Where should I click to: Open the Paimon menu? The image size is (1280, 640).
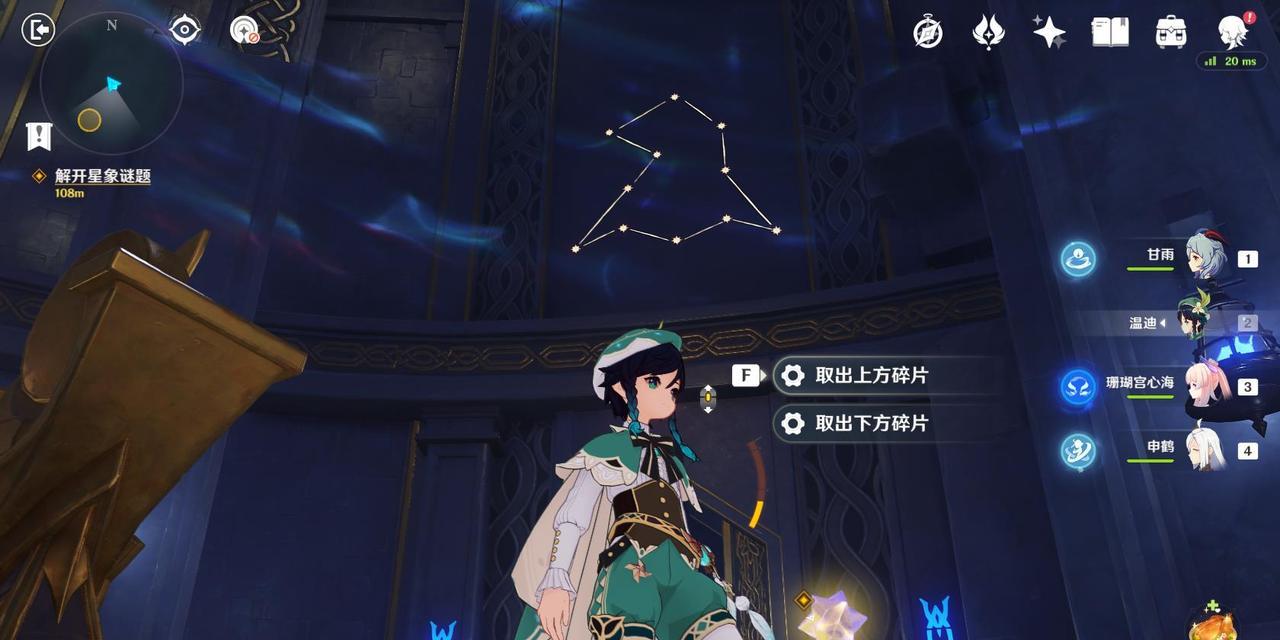(x=1233, y=32)
